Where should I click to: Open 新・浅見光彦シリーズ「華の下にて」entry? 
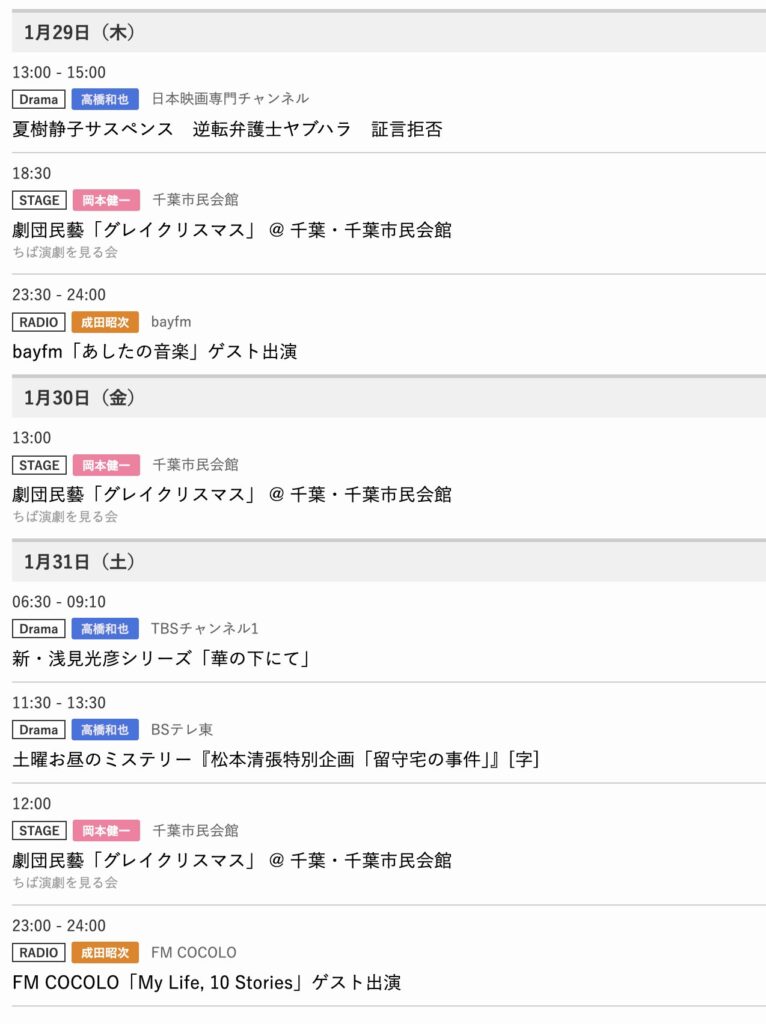162,658
